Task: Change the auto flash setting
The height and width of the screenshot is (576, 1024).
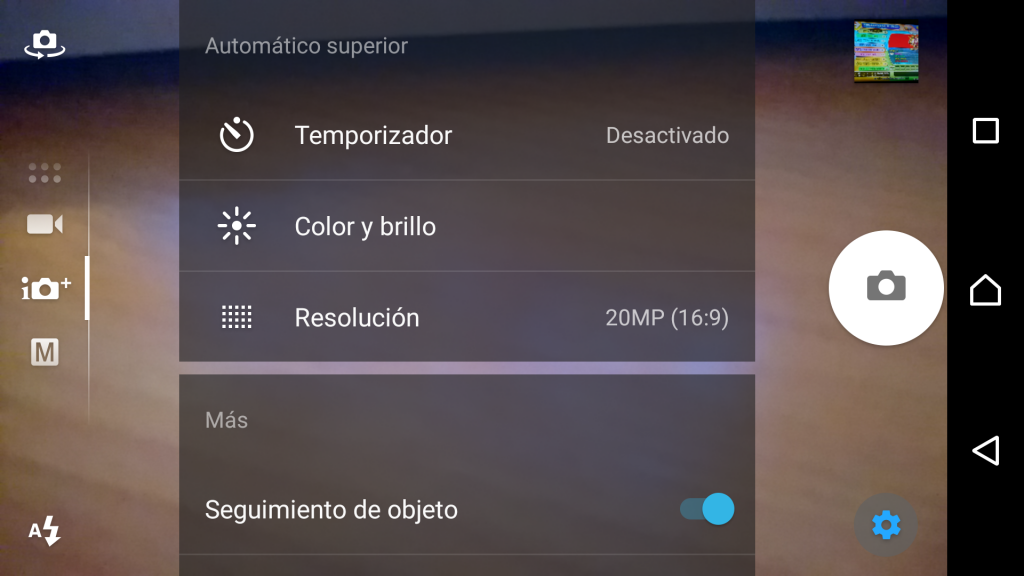Action: coord(44,531)
